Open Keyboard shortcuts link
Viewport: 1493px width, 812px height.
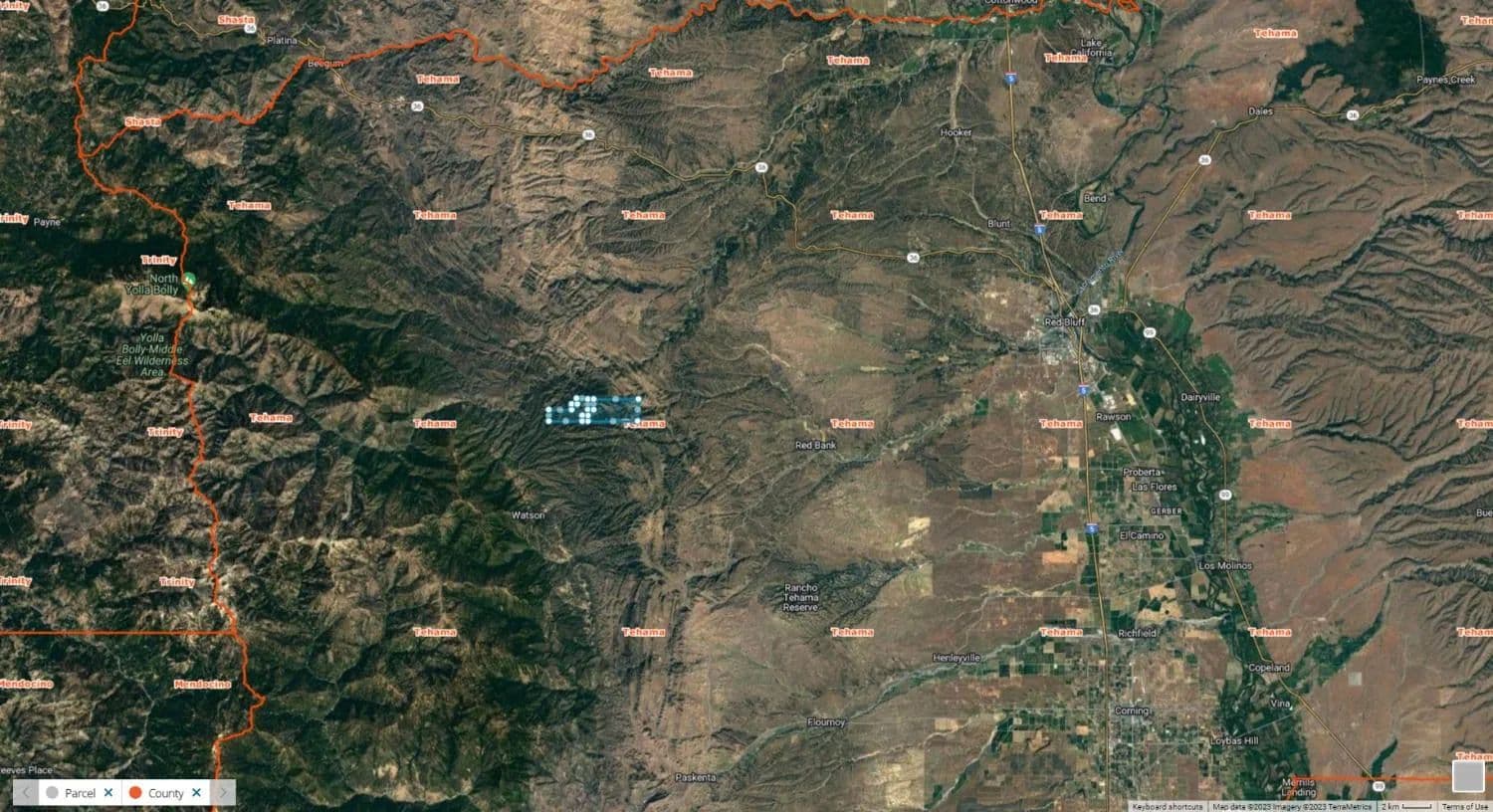click(1167, 806)
